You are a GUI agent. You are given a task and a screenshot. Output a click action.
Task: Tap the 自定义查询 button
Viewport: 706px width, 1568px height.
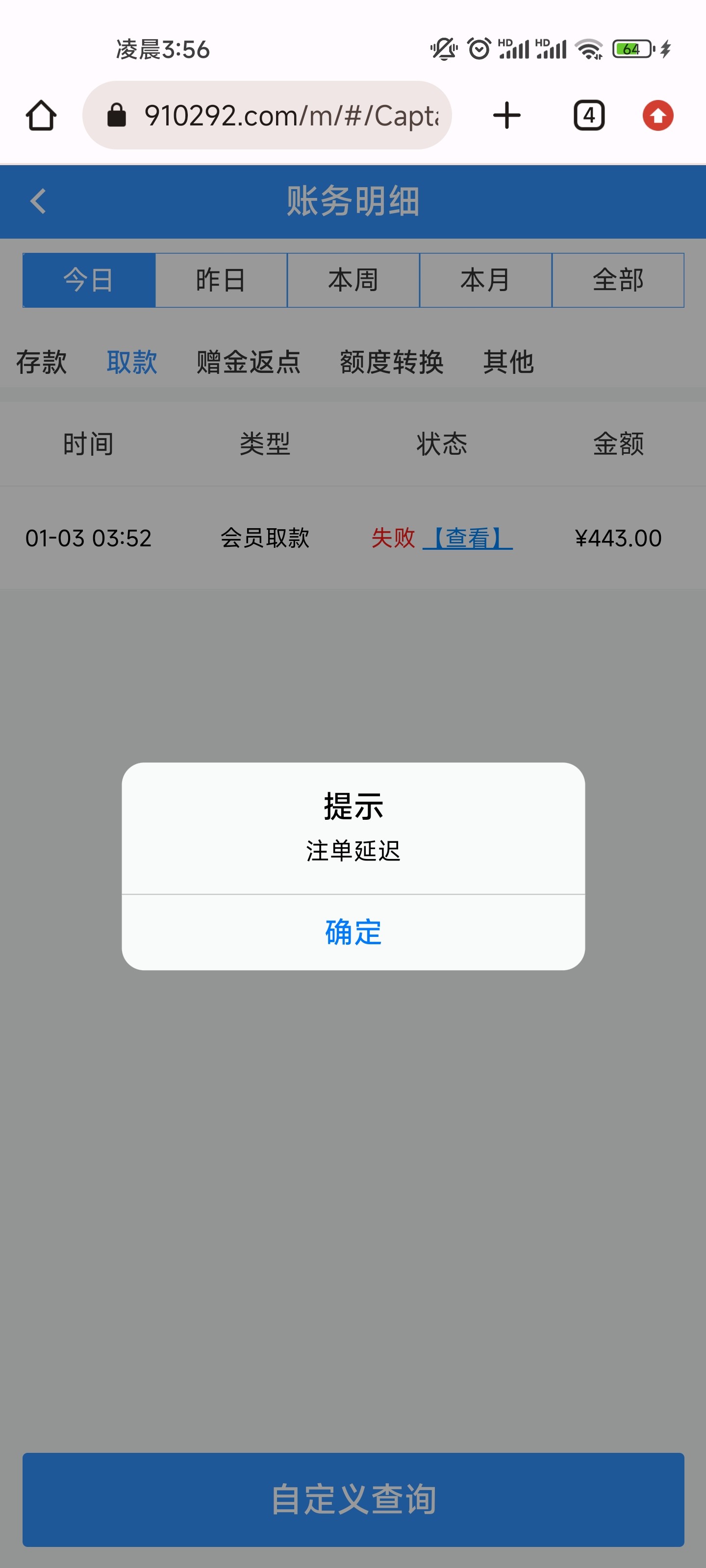coord(353,1499)
